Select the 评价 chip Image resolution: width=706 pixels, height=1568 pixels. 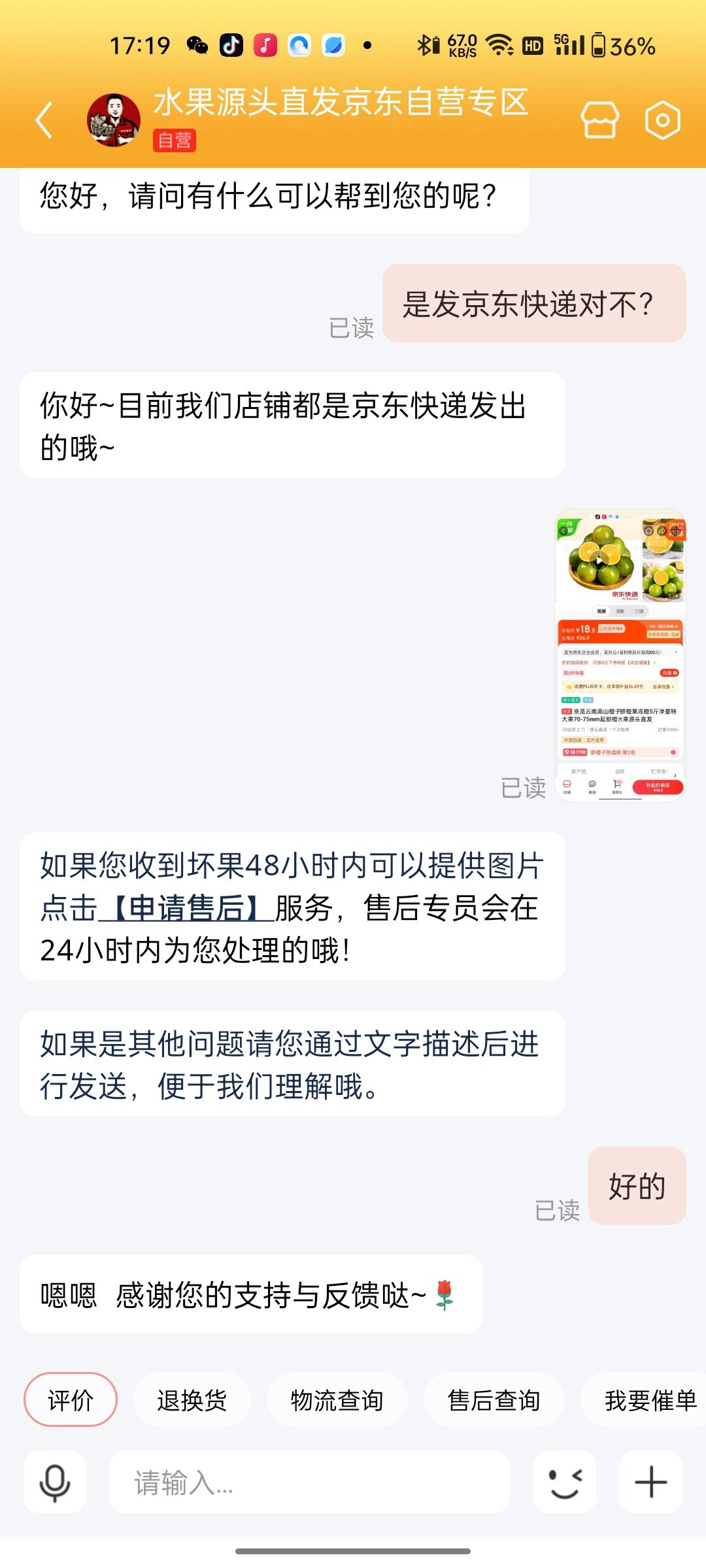71,1399
